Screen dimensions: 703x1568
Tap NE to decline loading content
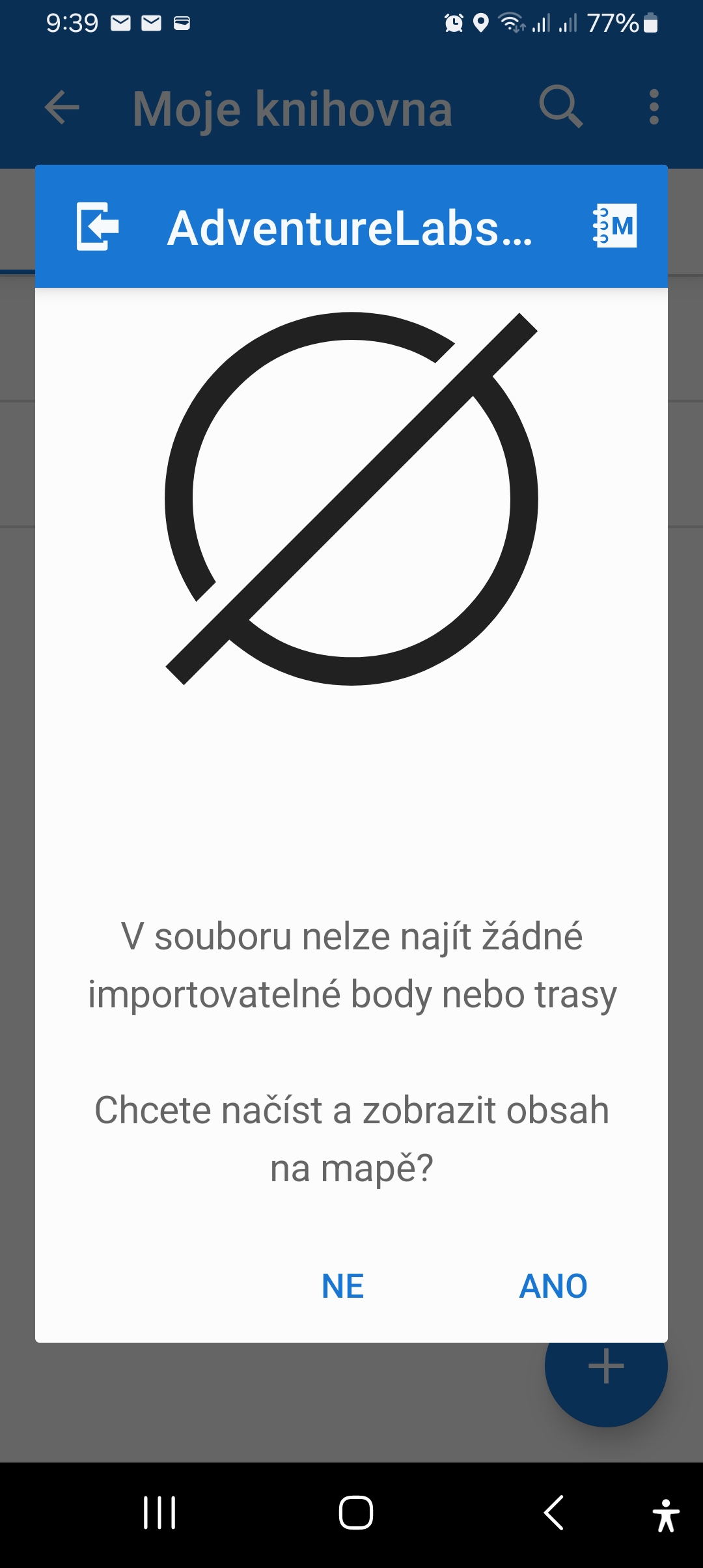tap(342, 1286)
